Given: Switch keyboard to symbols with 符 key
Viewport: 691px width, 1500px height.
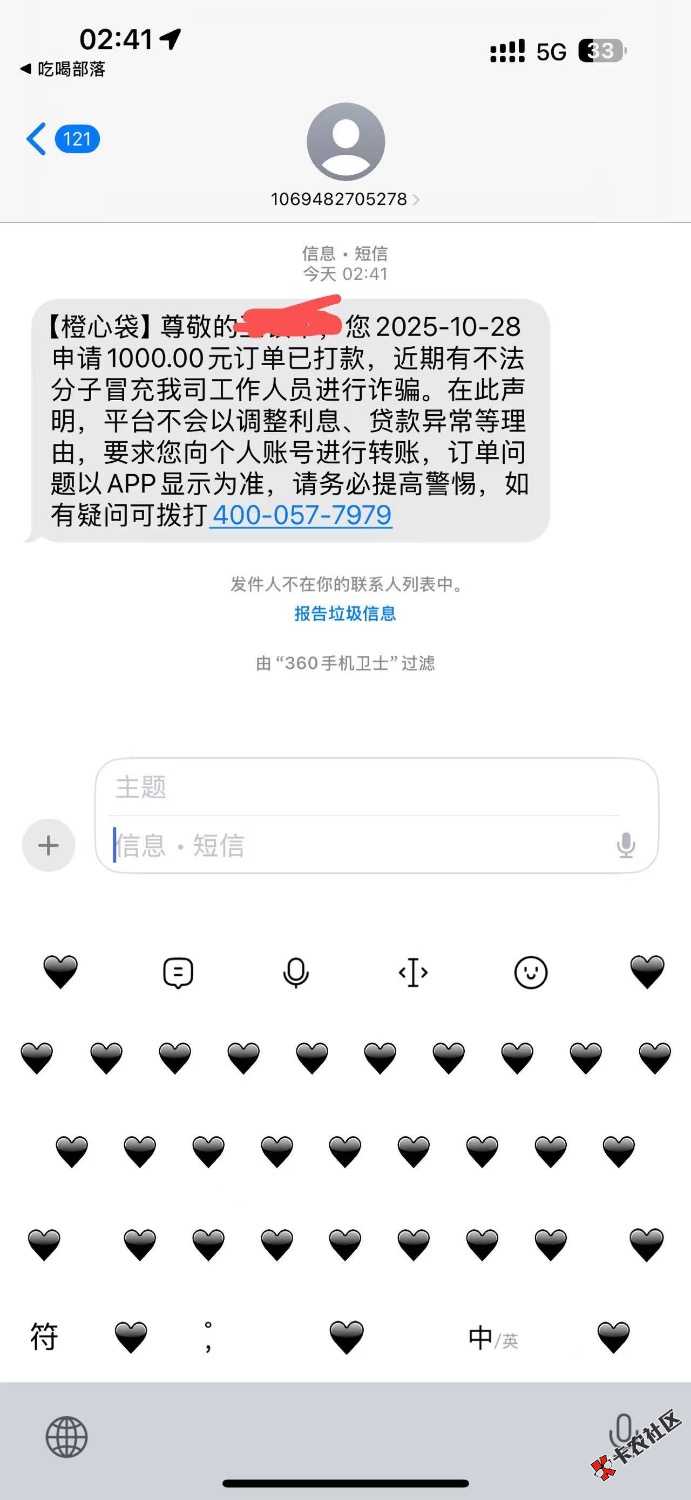Looking at the screenshot, I should click(x=44, y=1337).
